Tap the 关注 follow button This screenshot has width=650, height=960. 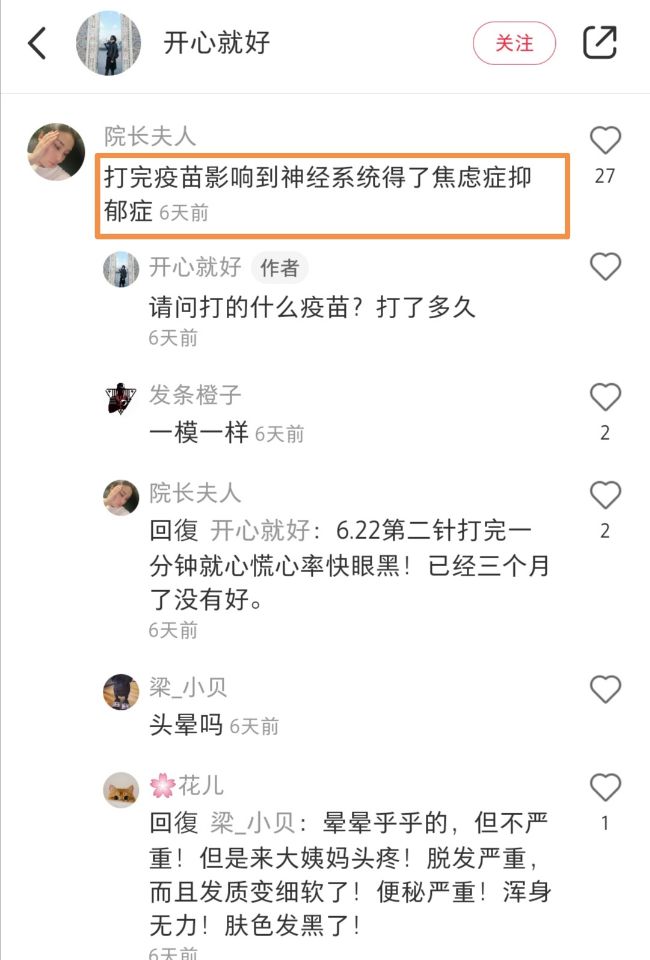point(514,43)
